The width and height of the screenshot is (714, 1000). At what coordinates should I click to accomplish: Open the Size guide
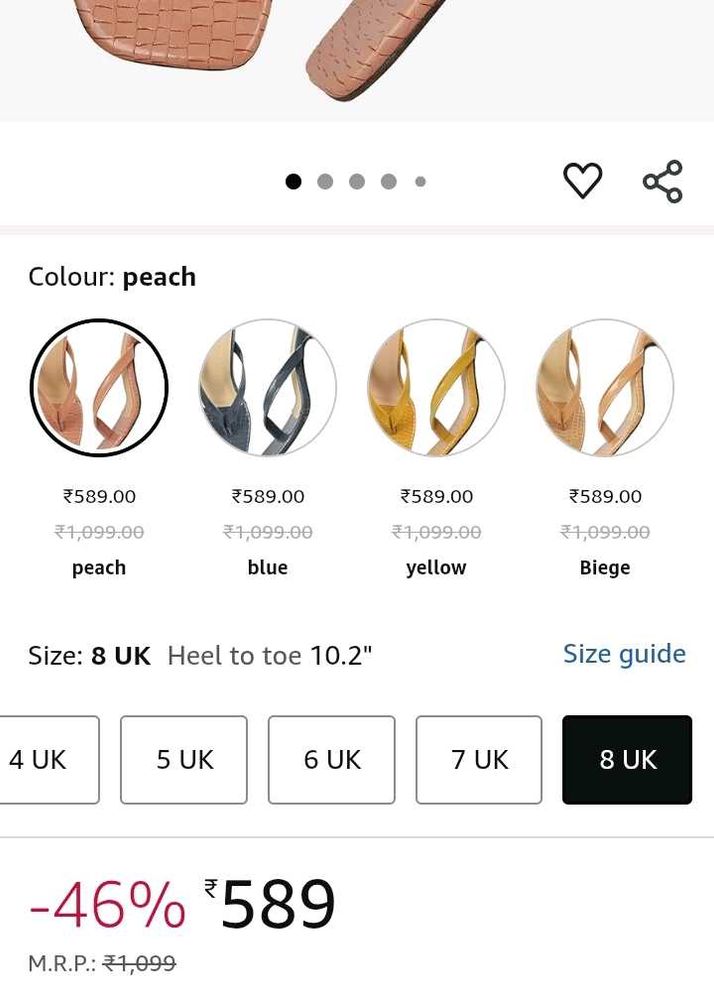(624, 654)
